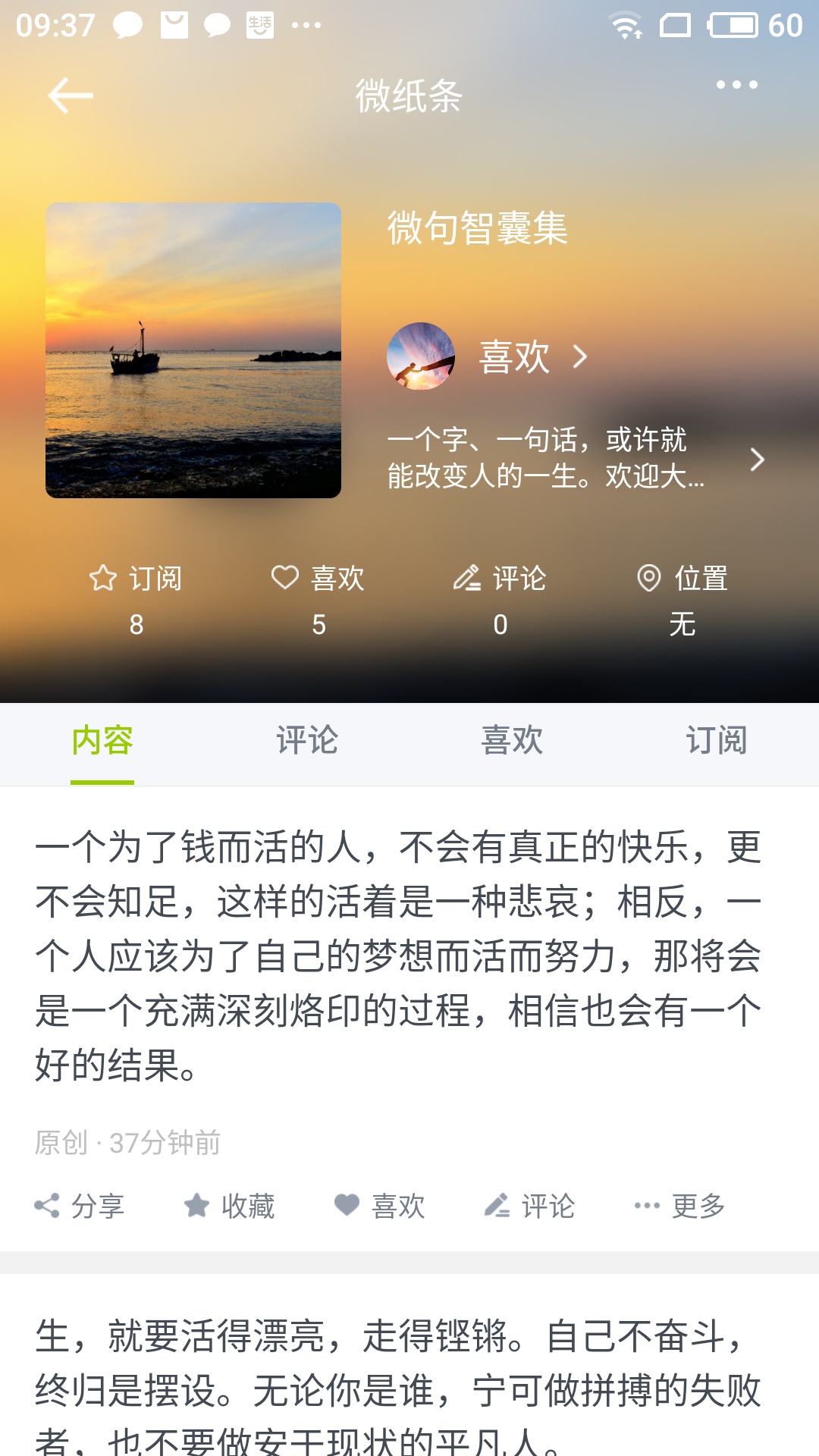Screen dimensions: 819x1456
Task: Tap the comment icon above the count 0
Action: click(x=467, y=579)
